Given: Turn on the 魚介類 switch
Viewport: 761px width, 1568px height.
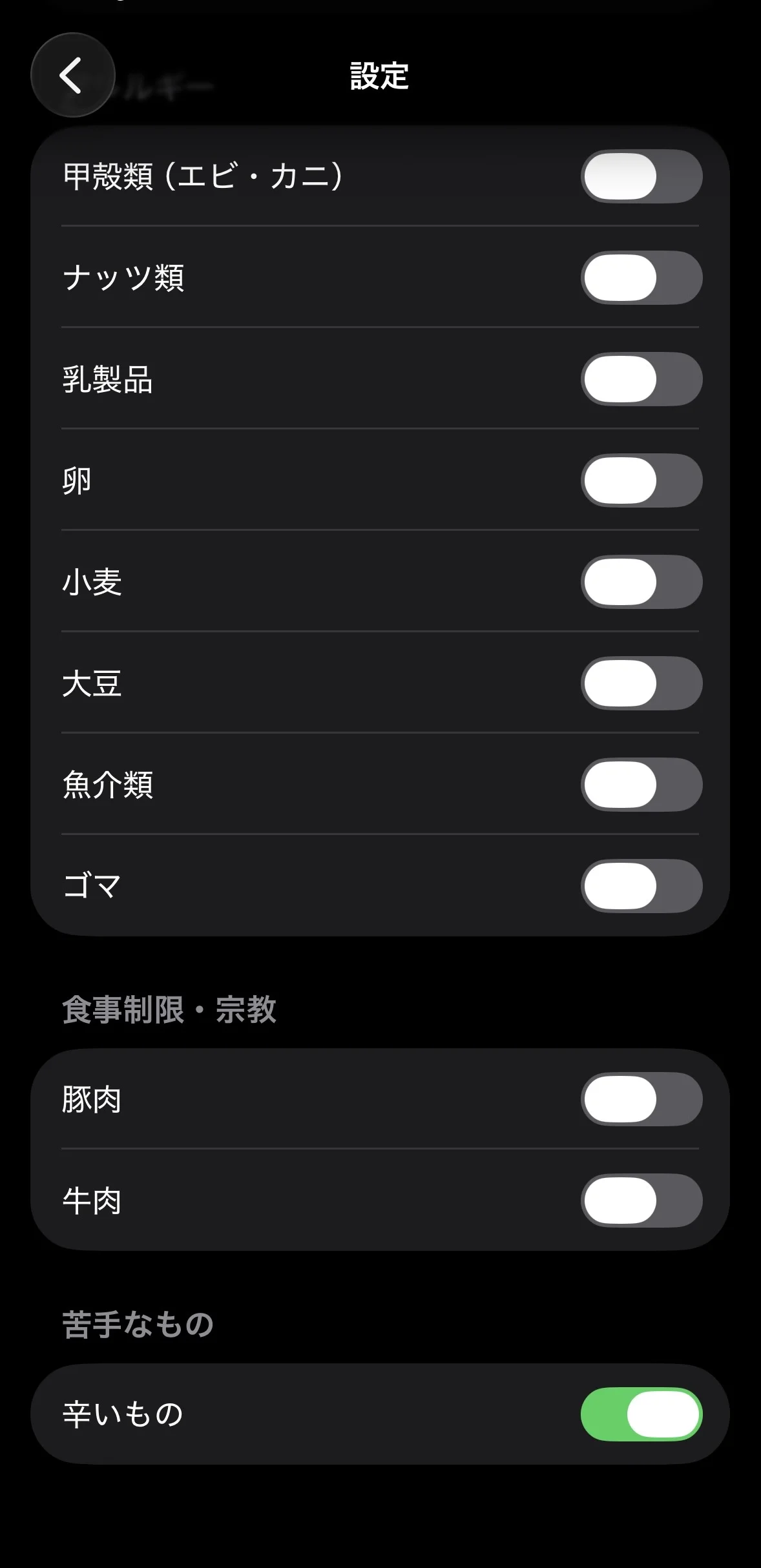Looking at the screenshot, I should [641, 785].
